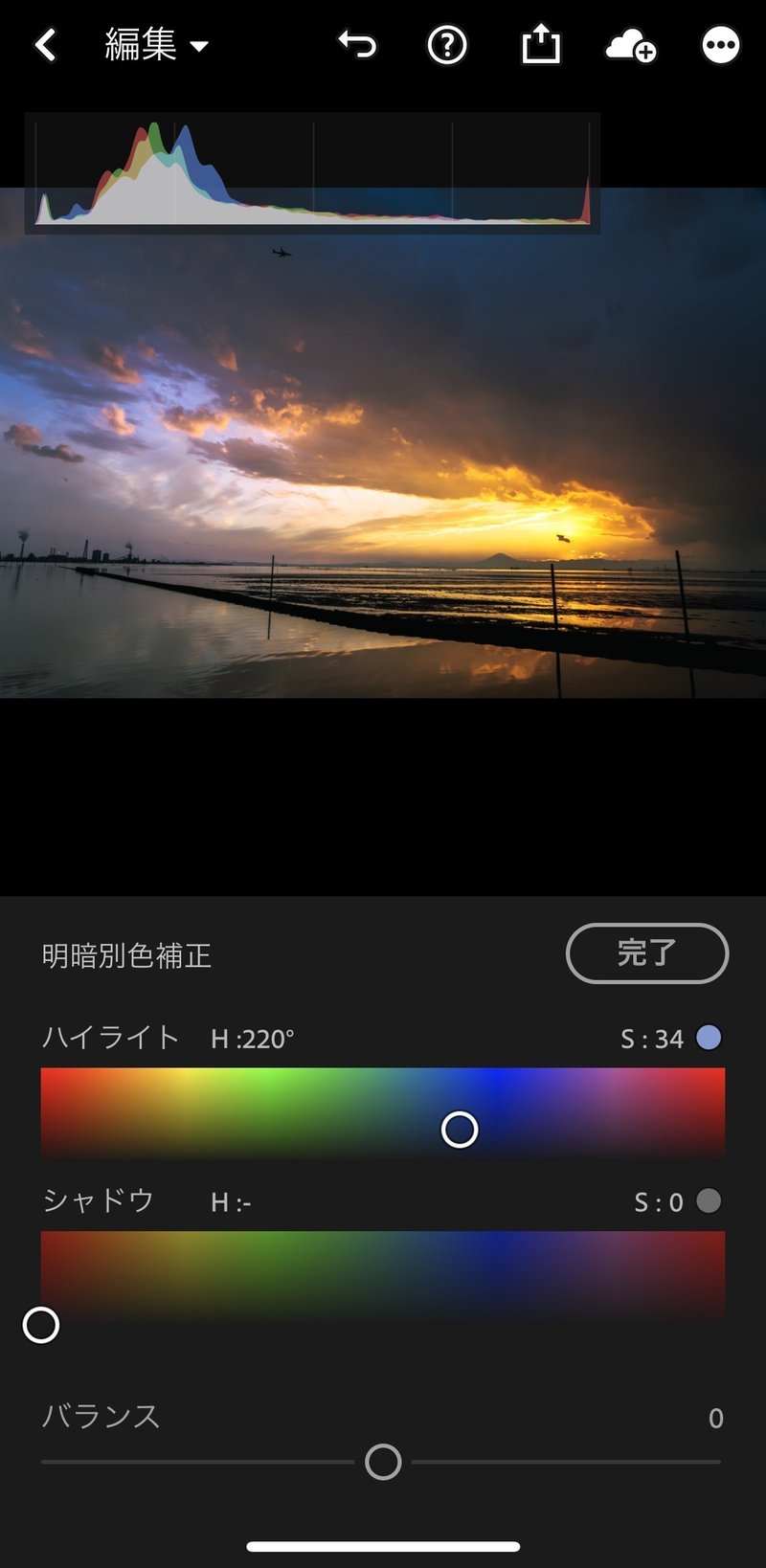Tap the highlight hue slider handle

[459, 1130]
